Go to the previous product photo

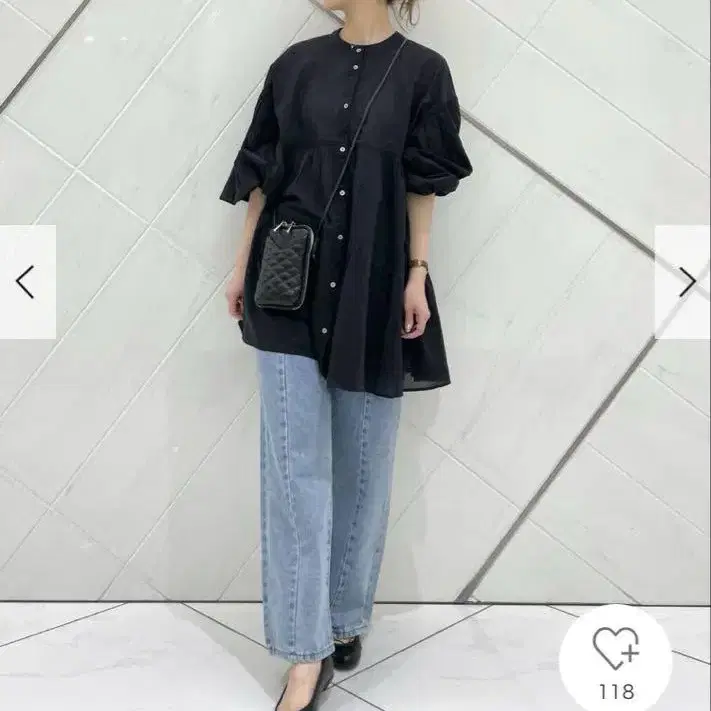pos(27,282)
